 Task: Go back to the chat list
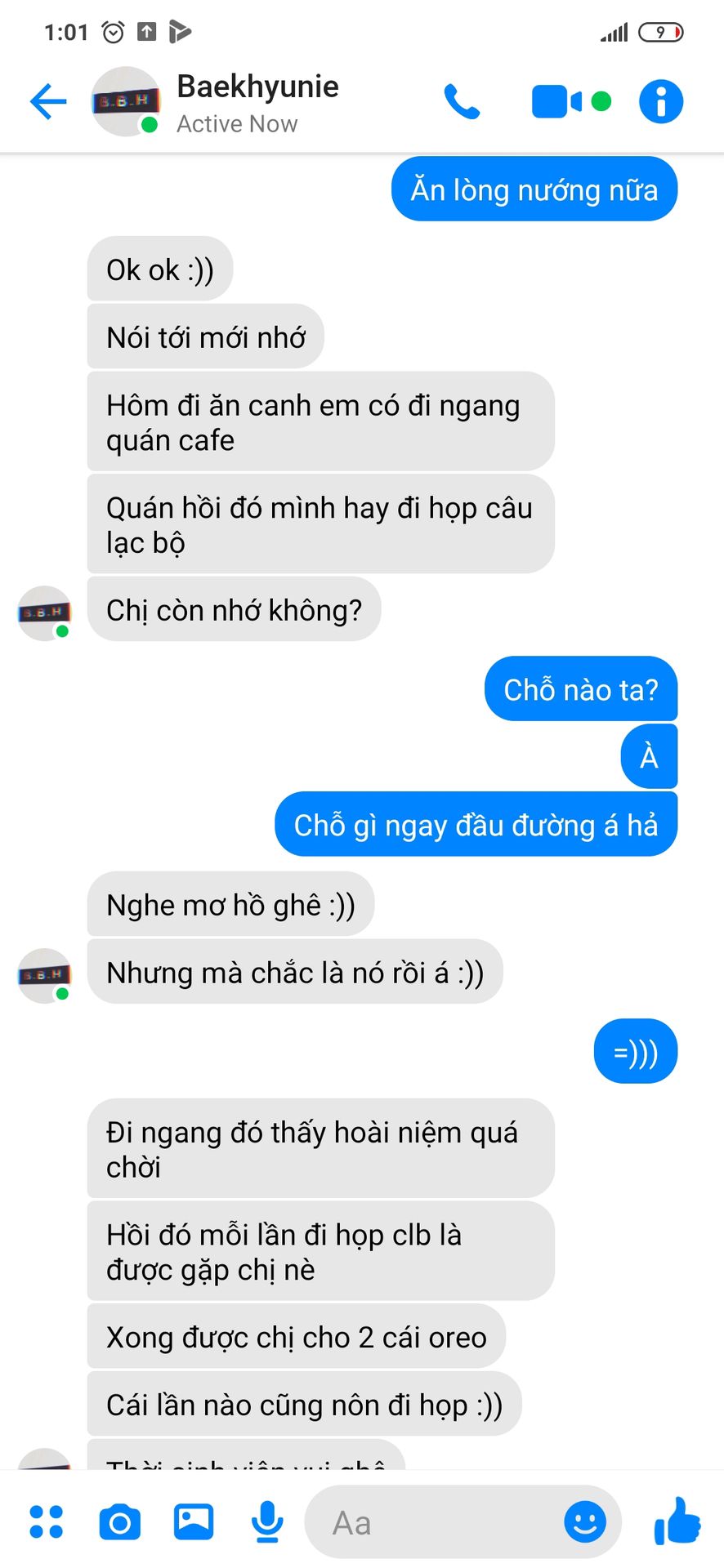coord(47,102)
